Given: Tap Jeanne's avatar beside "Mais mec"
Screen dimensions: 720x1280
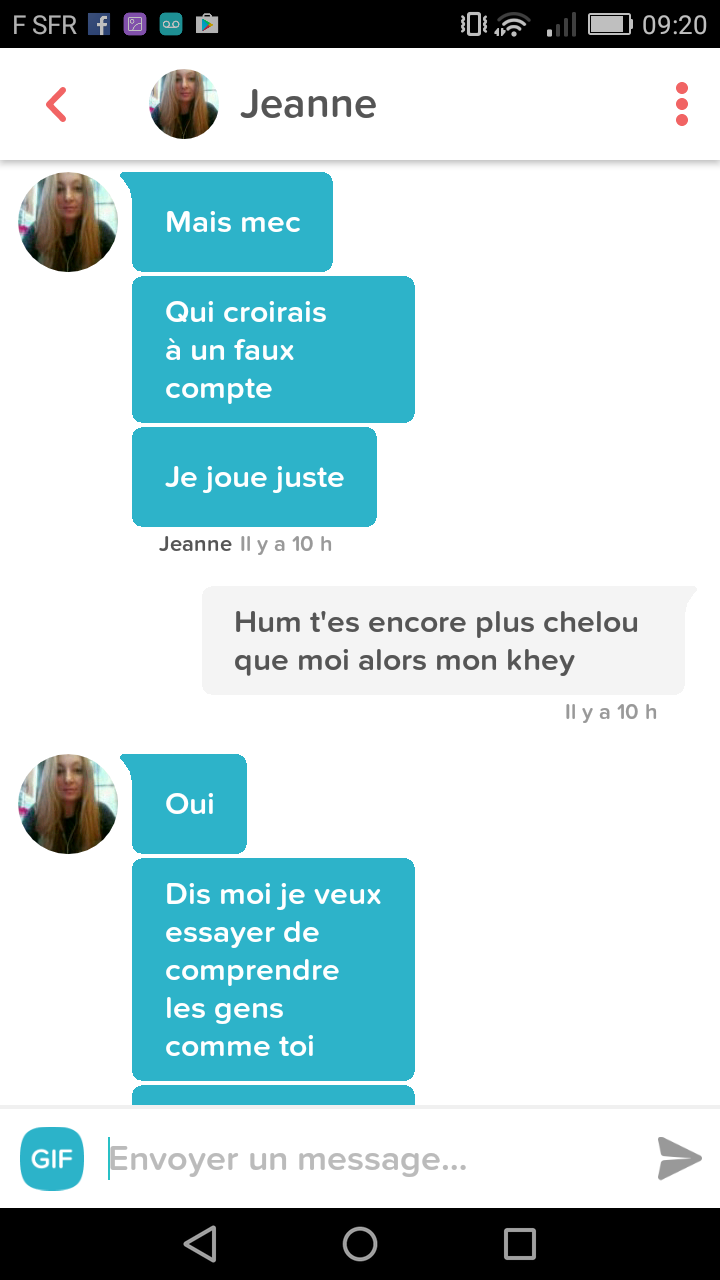Looking at the screenshot, I should [68, 222].
